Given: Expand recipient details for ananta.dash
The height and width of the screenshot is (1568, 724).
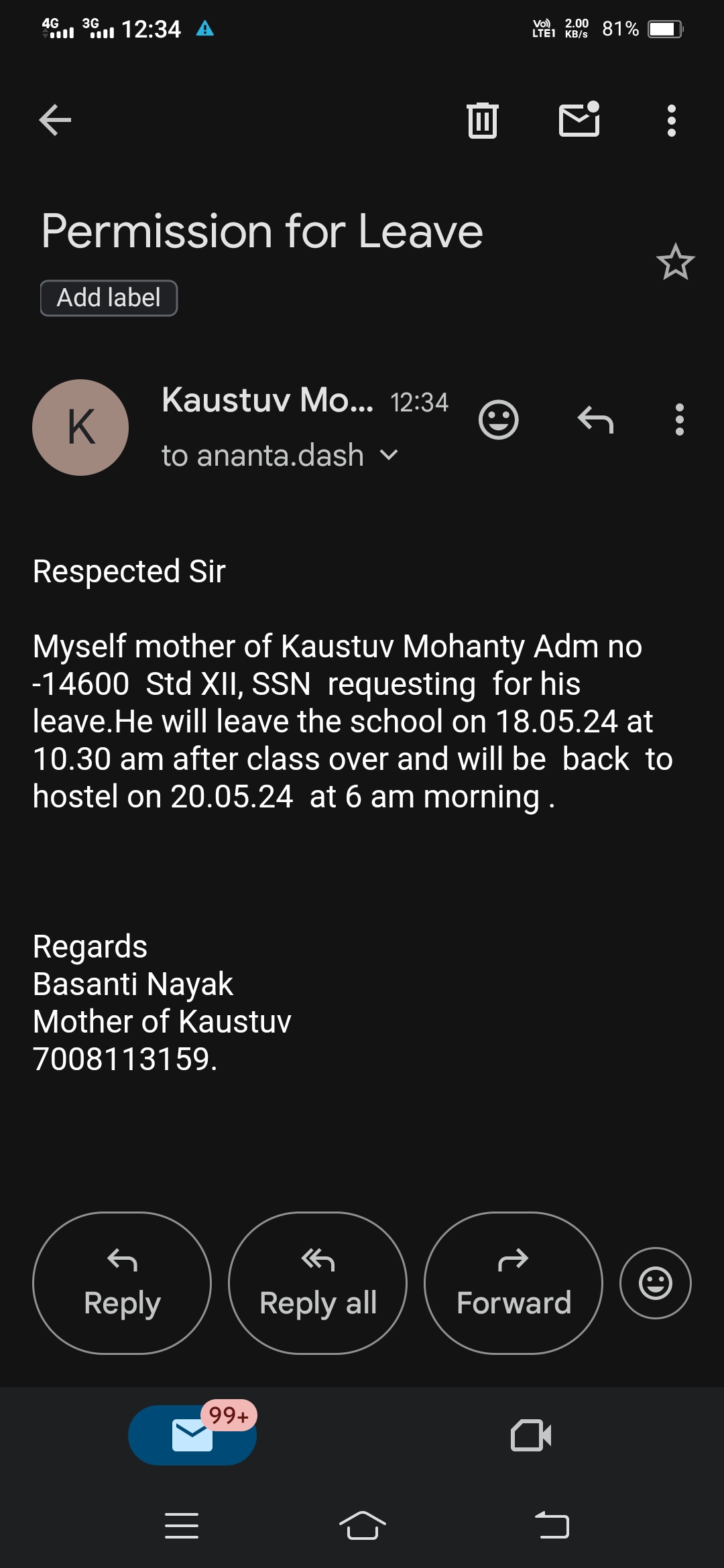Looking at the screenshot, I should pos(389,456).
